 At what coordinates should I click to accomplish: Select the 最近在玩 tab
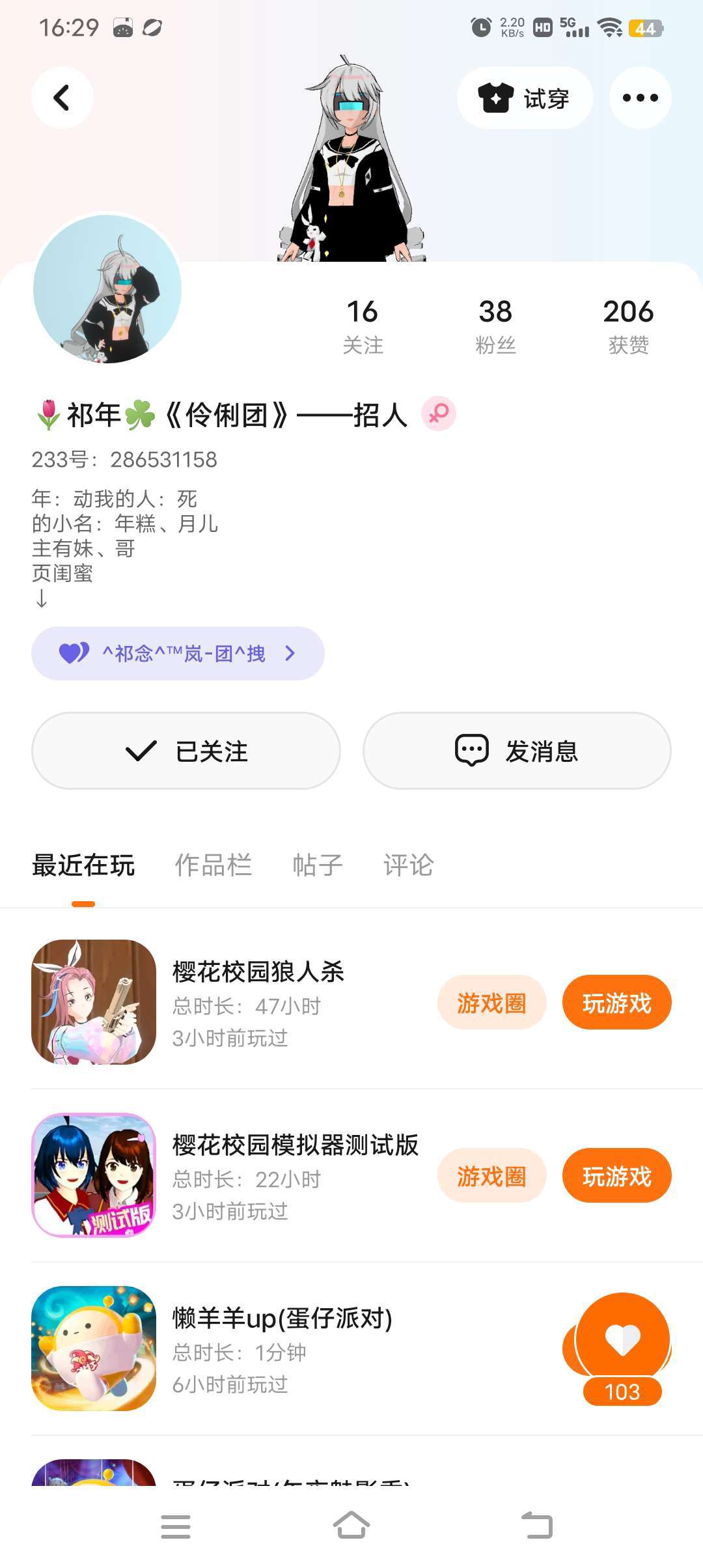coord(83,865)
